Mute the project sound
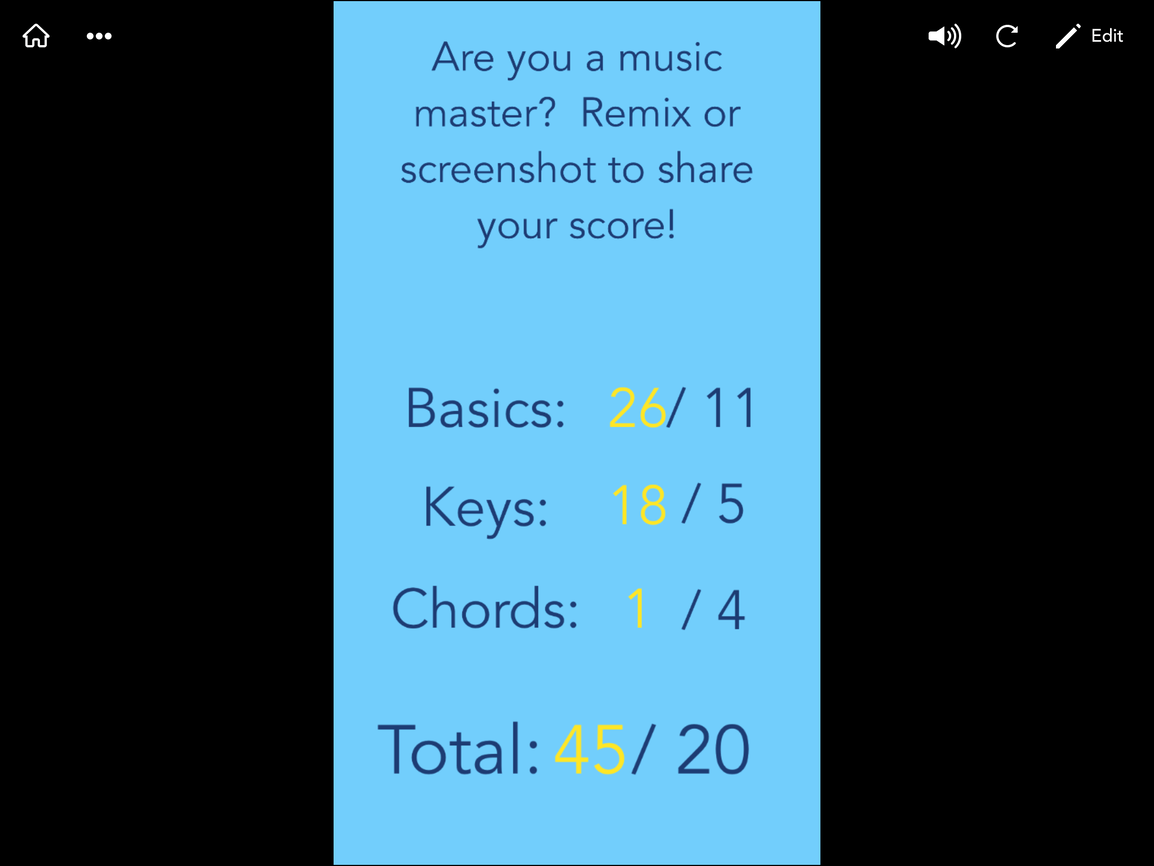The image size is (1154, 866). [944, 37]
